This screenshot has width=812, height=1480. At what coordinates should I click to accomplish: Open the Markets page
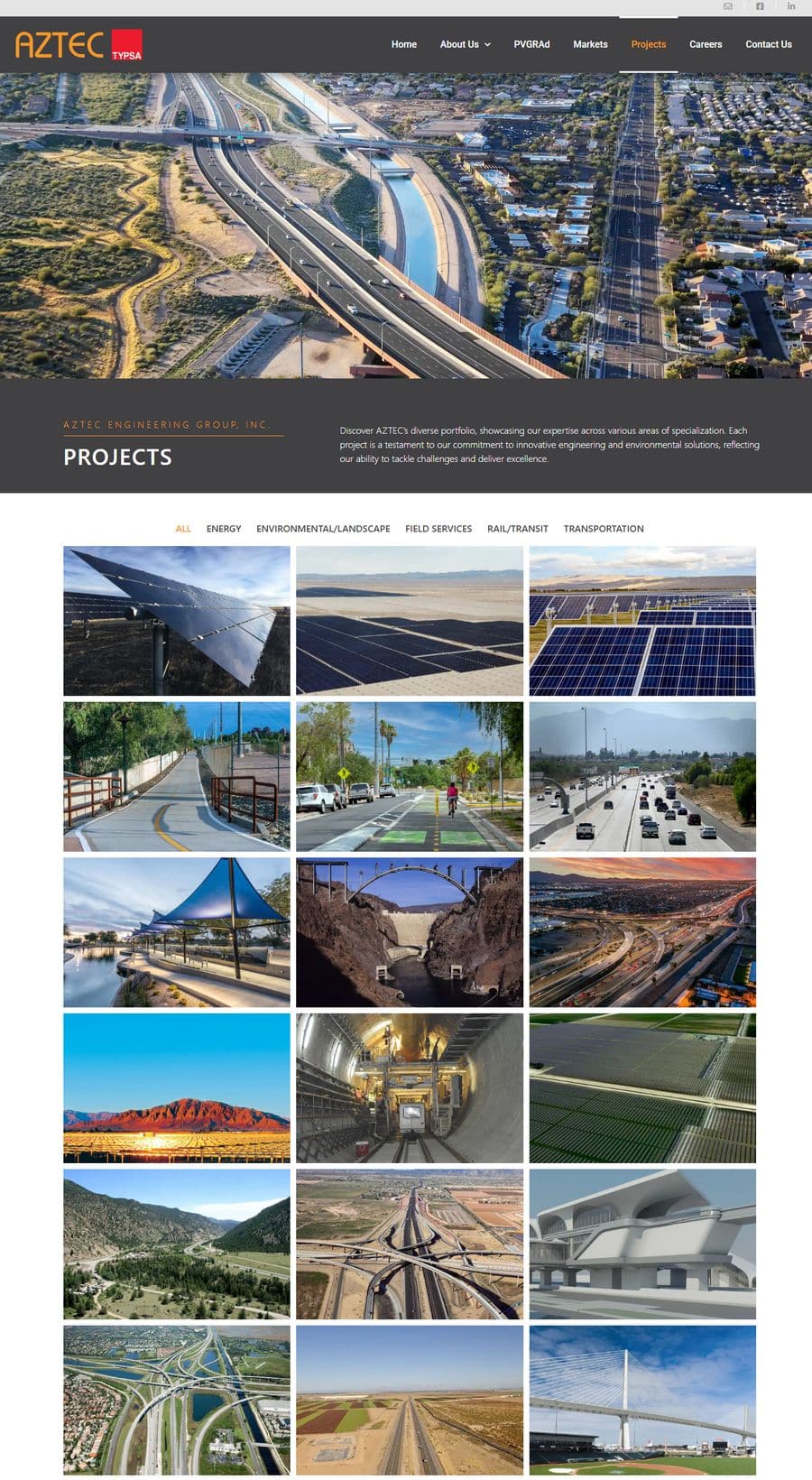(590, 44)
